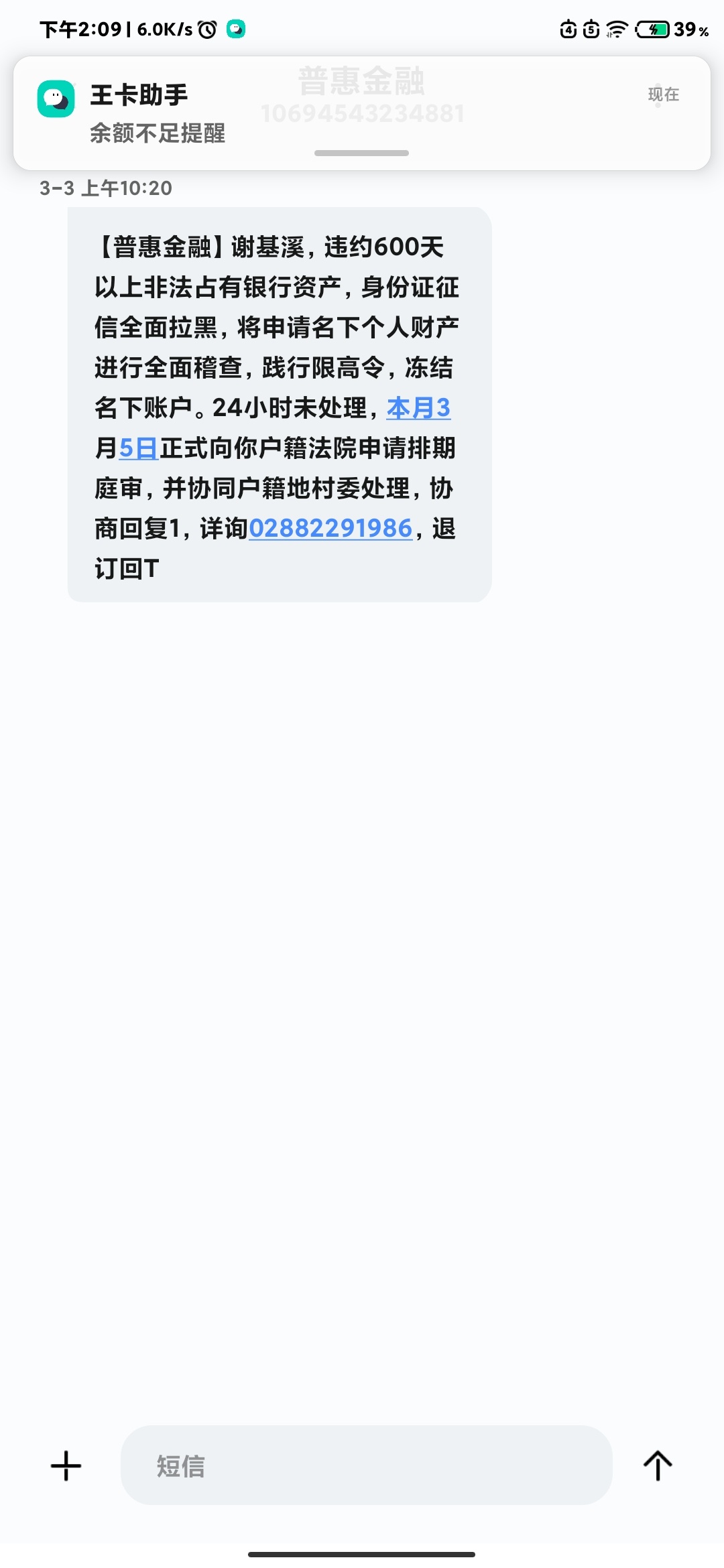Screen dimensions: 724x1568
Task: Focus the 短信 message input field
Action: 366,1465
